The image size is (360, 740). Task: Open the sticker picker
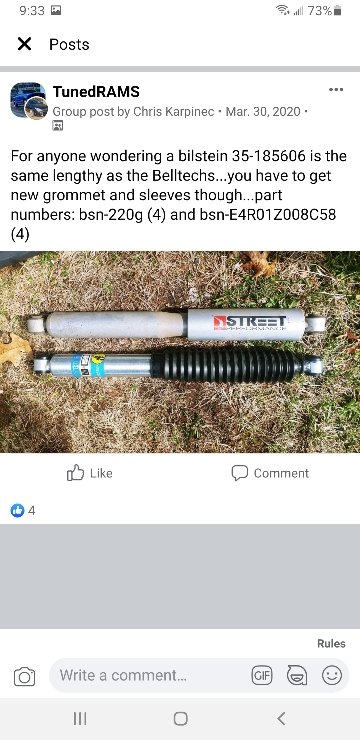click(297, 675)
